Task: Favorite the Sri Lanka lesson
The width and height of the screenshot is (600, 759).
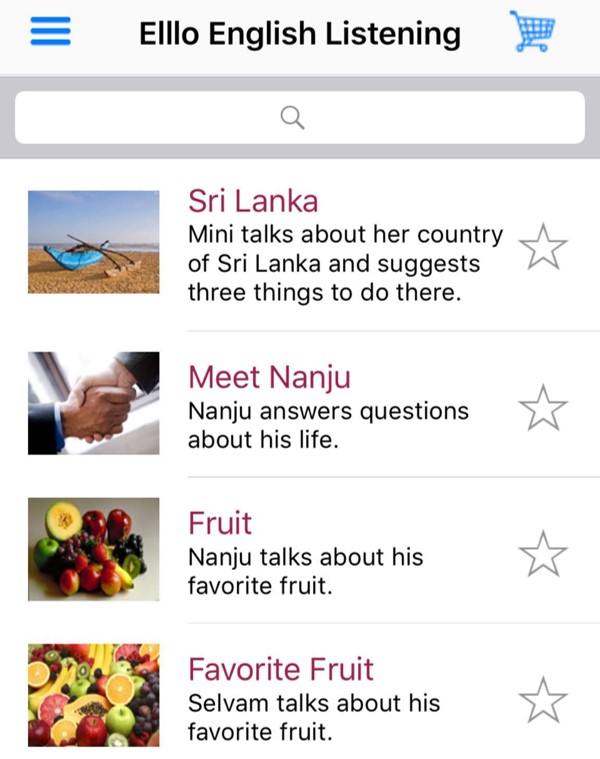Action: pyautogui.click(x=543, y=246)
